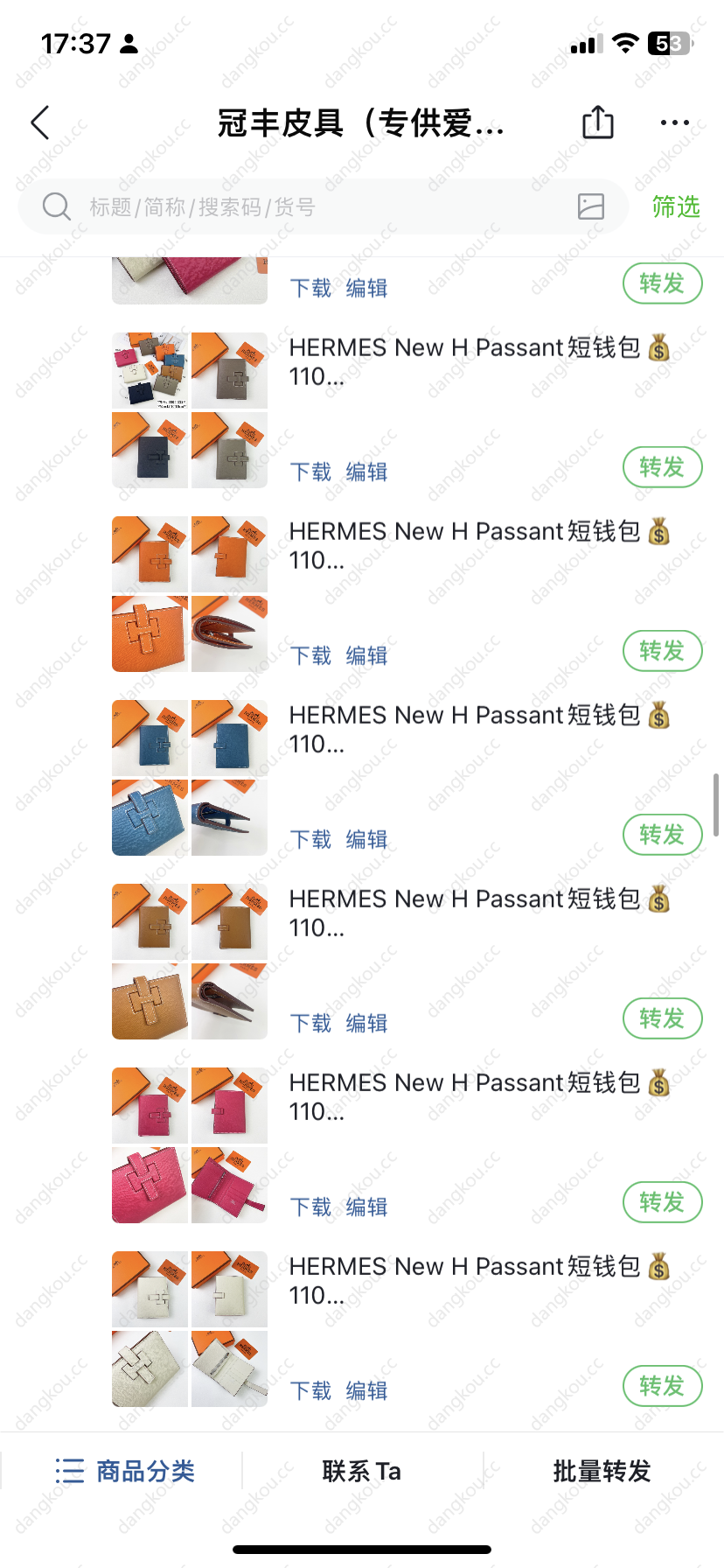Screen dimensions: 724x1568
Task: Download the white wallet listing images
Action: [310, 1391]
